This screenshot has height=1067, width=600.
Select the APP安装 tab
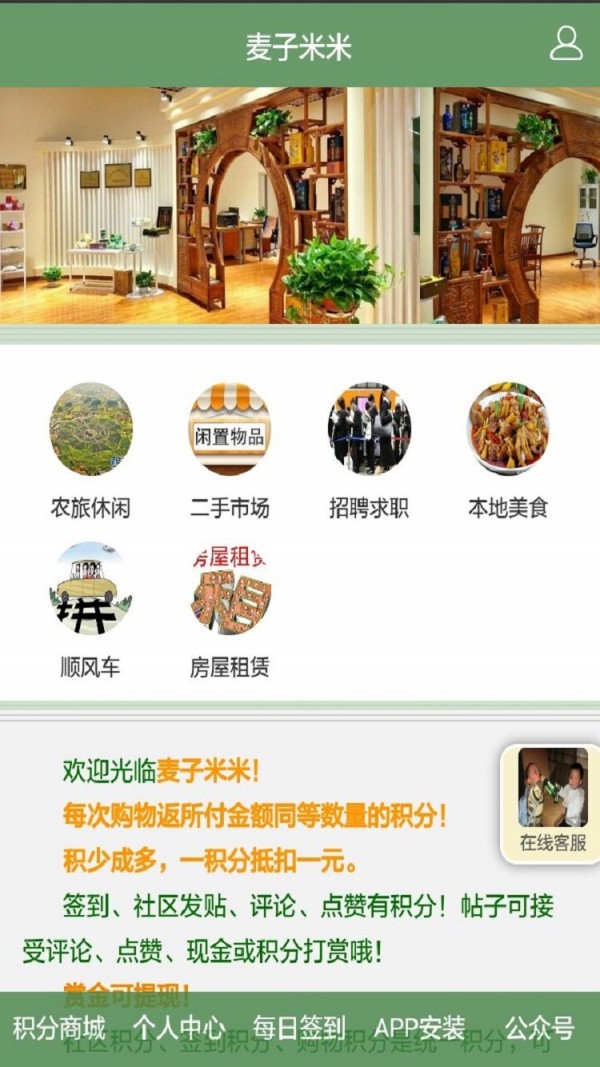(x=420, y=1028)
